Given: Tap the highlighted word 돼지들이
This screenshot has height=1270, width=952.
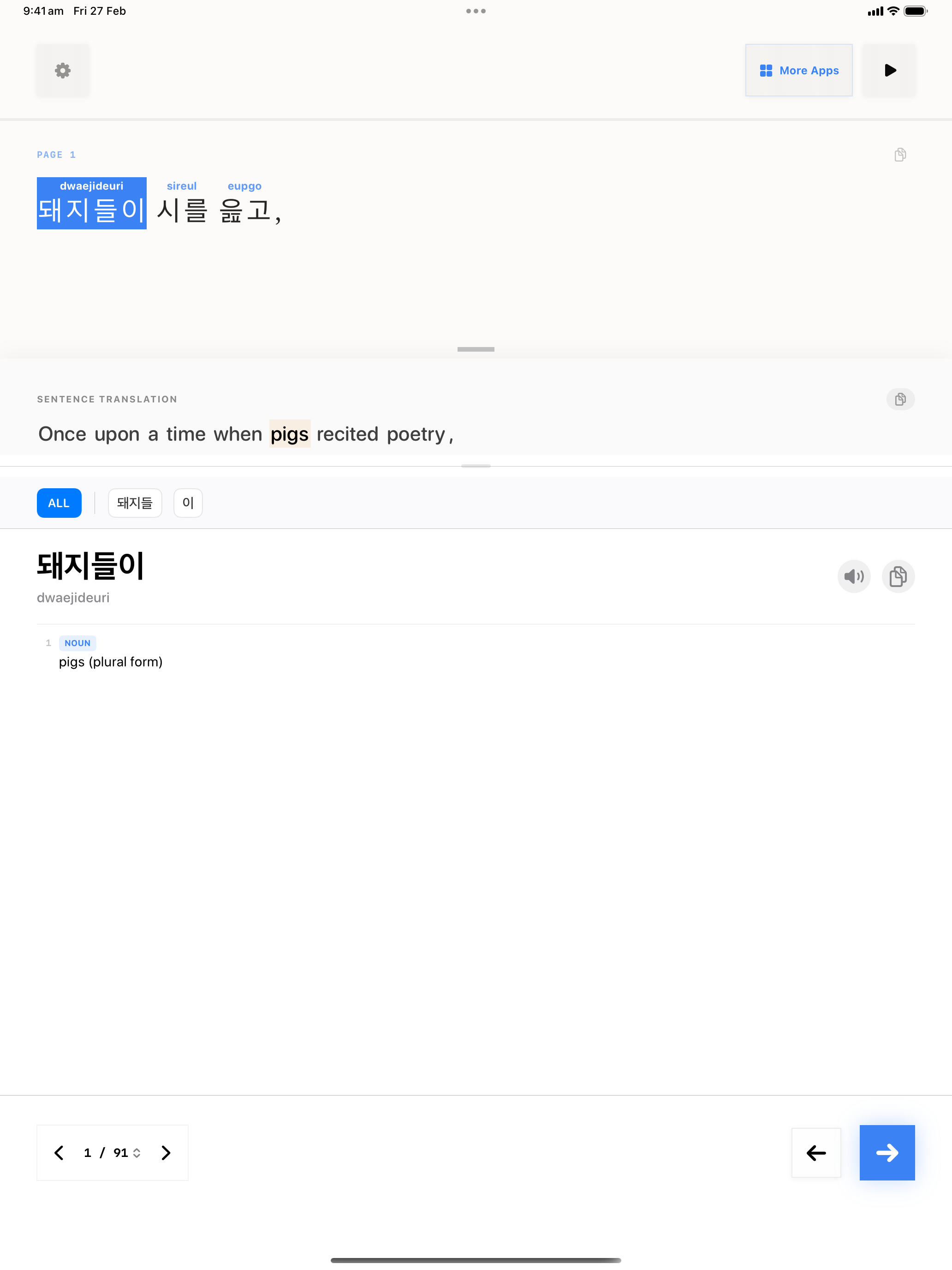Looking at the screenshot, I should [x=92, y=210].
